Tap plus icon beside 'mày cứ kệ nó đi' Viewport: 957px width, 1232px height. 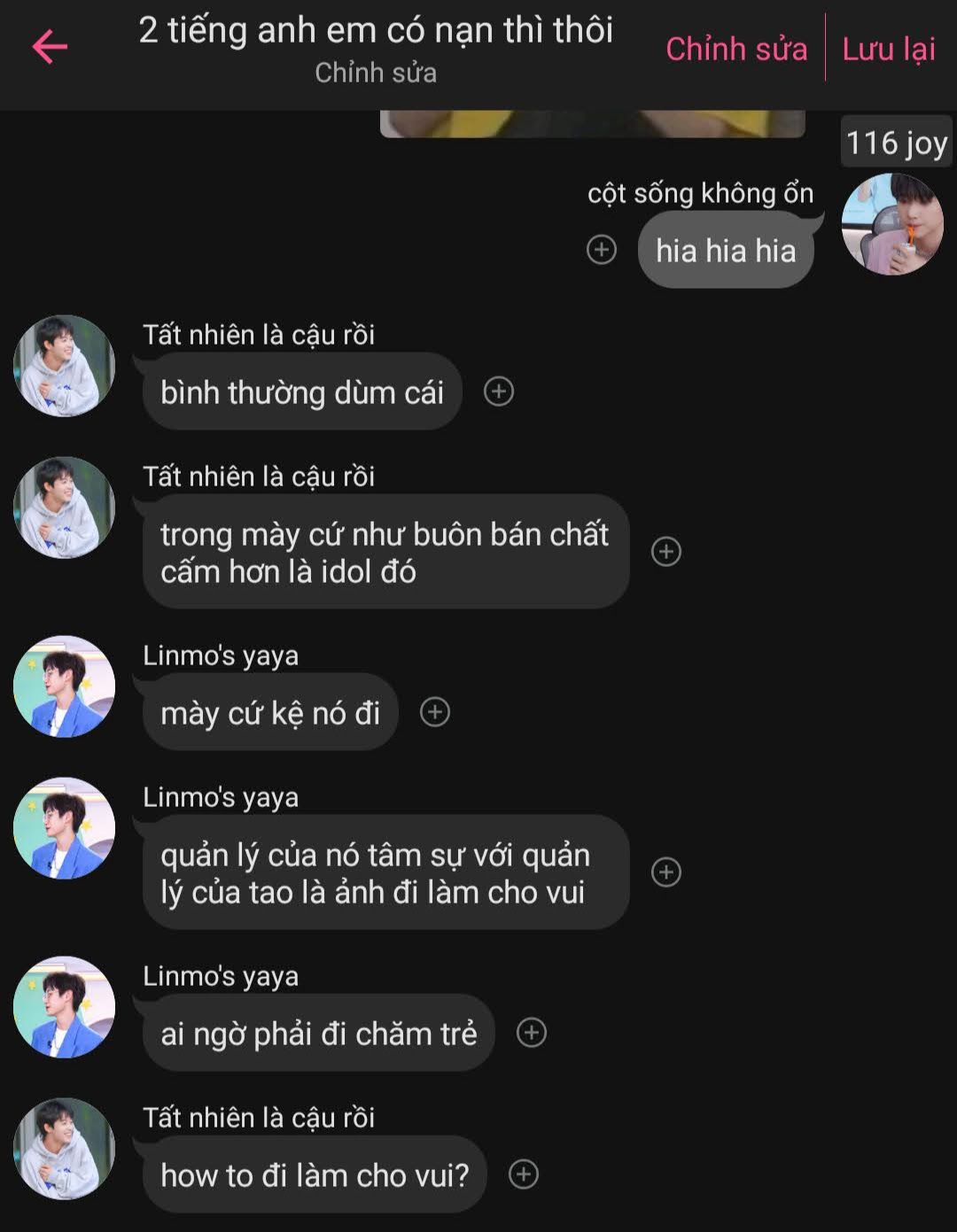click(x=435, y=712)
